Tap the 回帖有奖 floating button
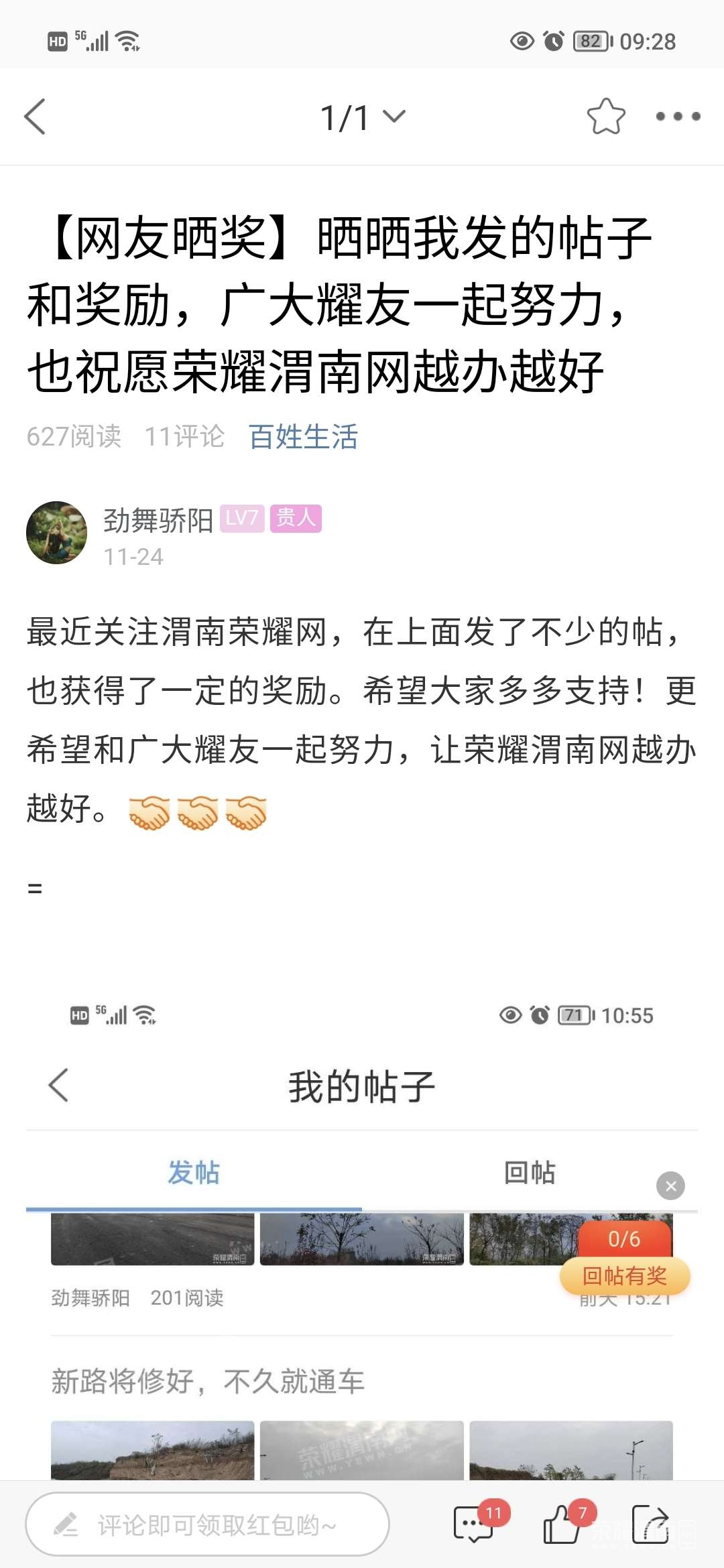 625,1276
